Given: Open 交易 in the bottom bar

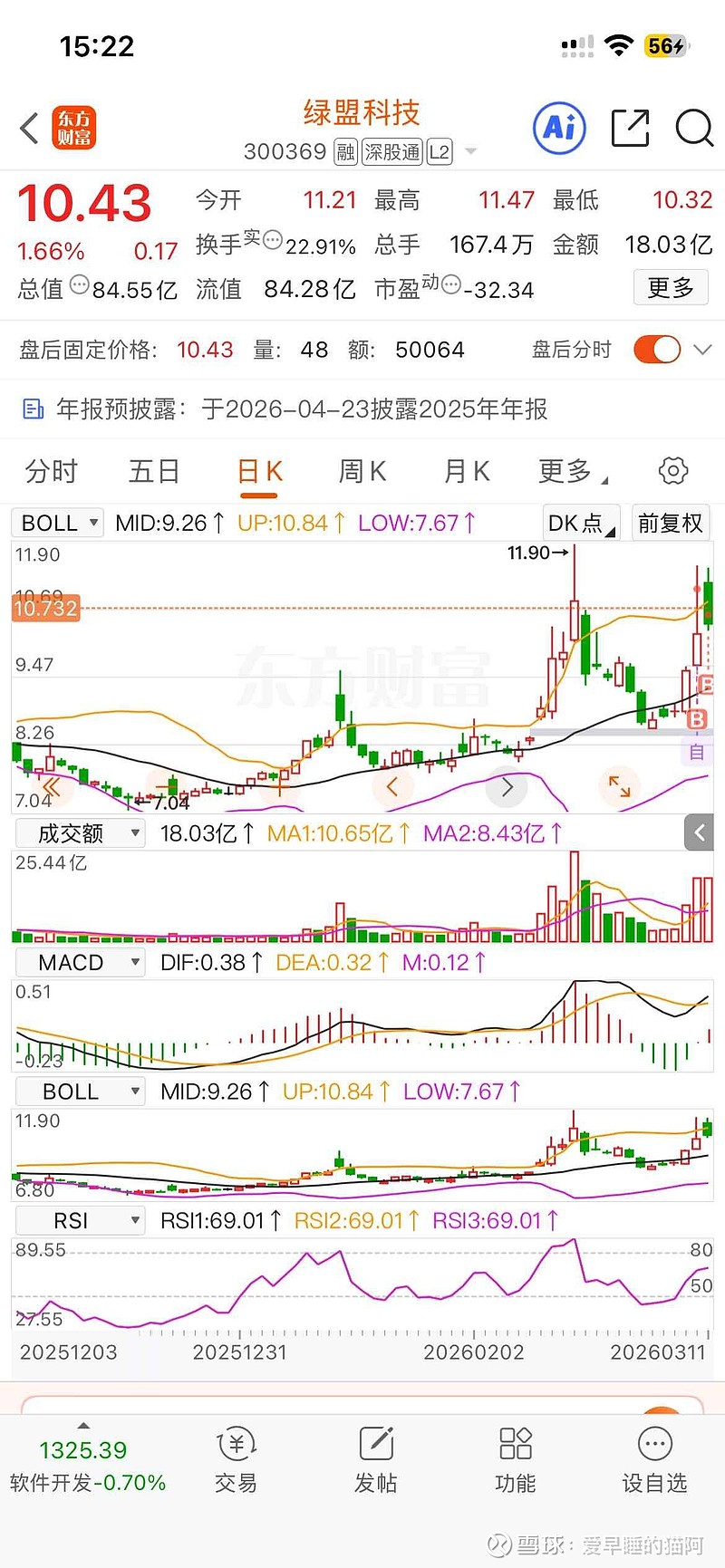Looking at the screenshot, I should pos(236,1460).
